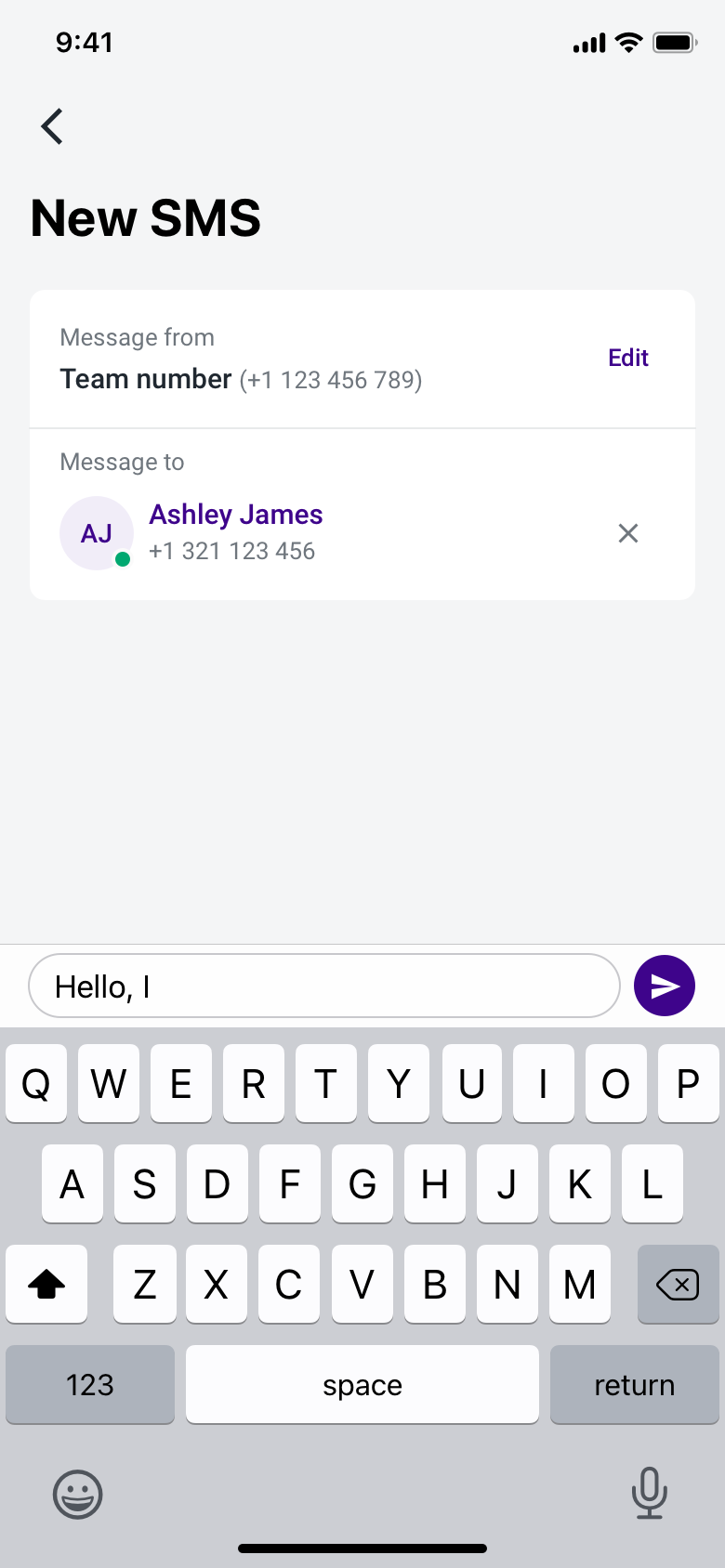Open Ashley James contact
The image size is (725, 1568).
point(235,515)
